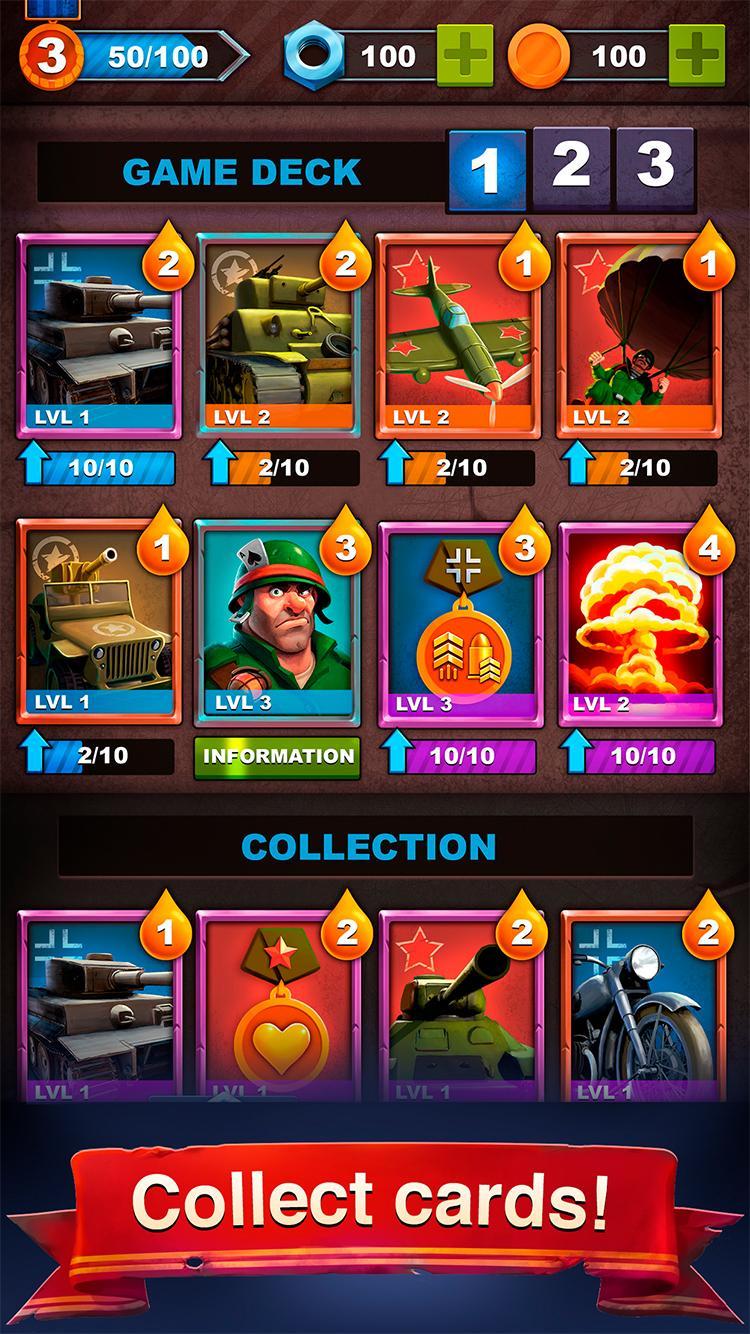750x1334 pixels.
Task: Open the red fighter plane card
Action: click(x=458, y=337)
